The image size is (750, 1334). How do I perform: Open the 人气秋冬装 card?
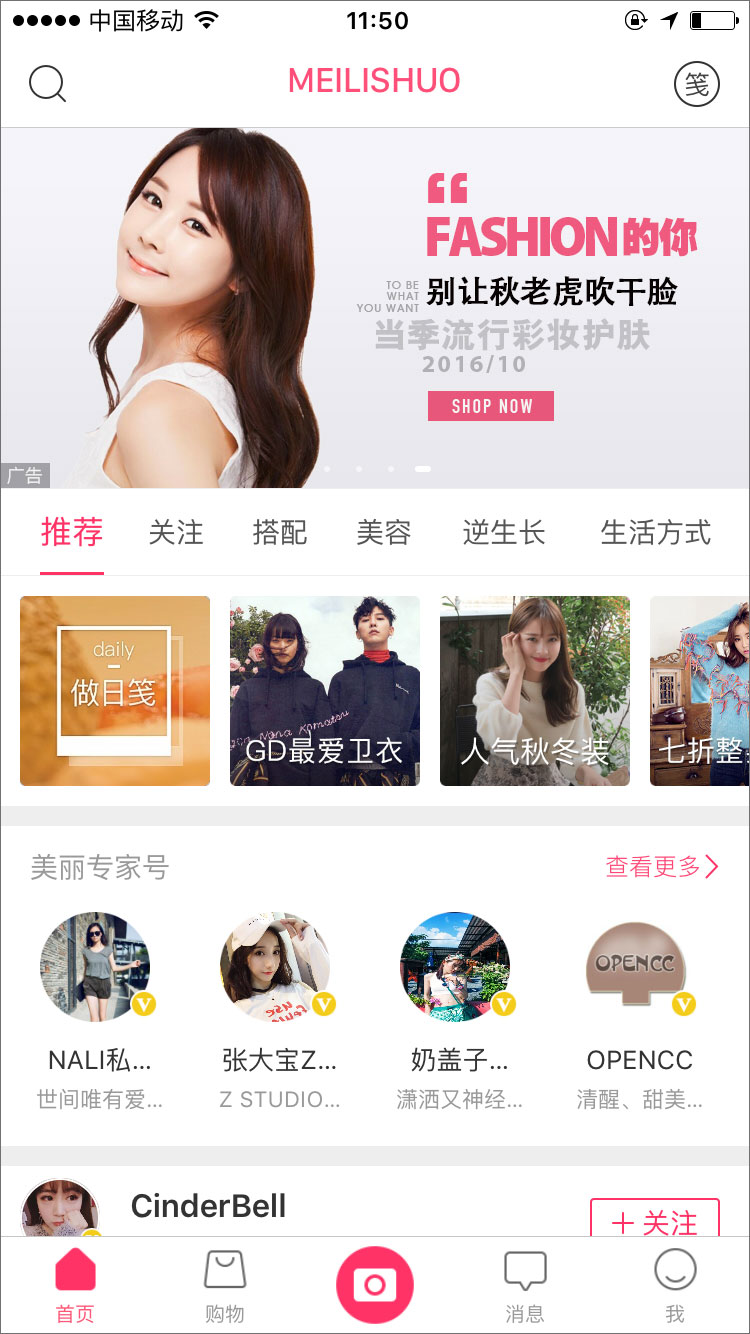(x=535, y=691)
